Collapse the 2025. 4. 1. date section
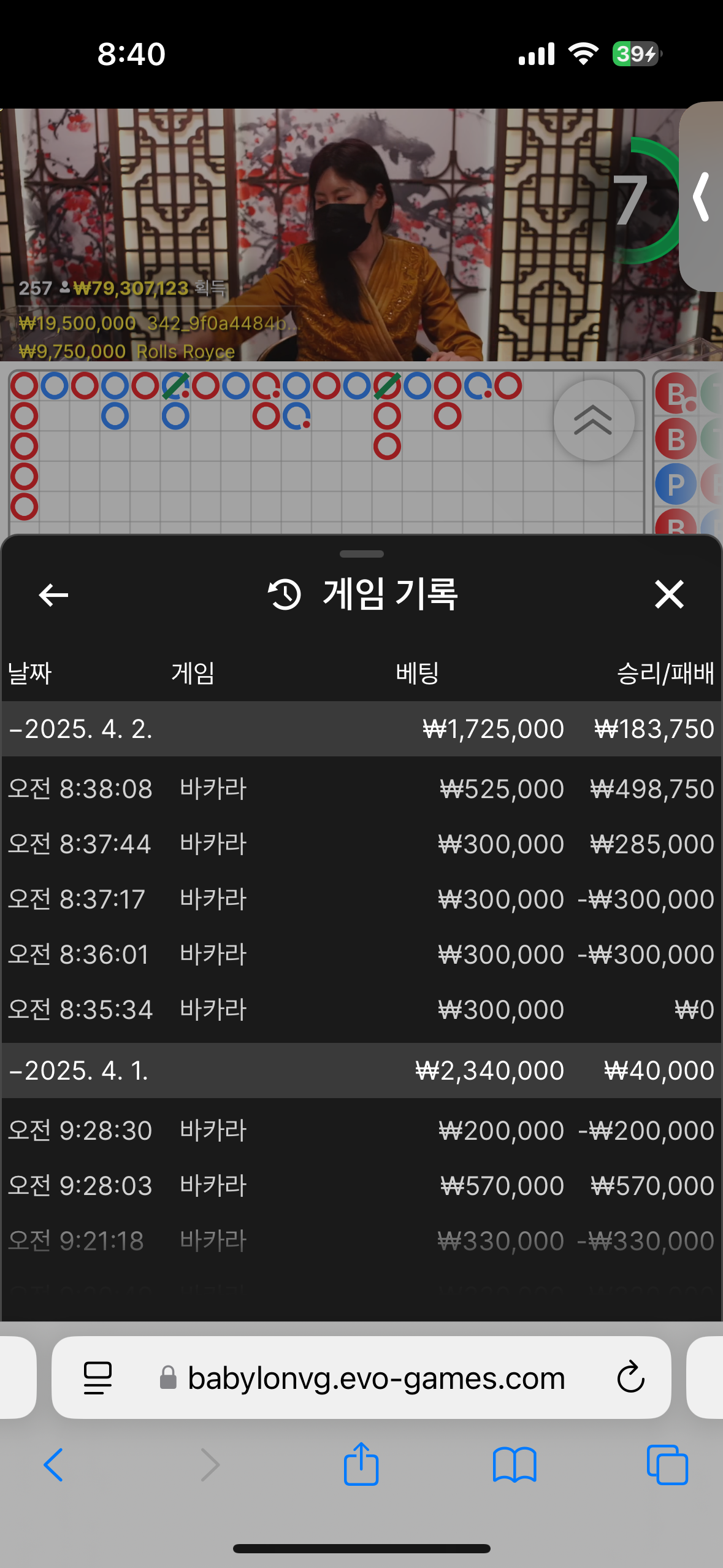Viewport: 723px width, 1568px height. [x=80, y=1070]
